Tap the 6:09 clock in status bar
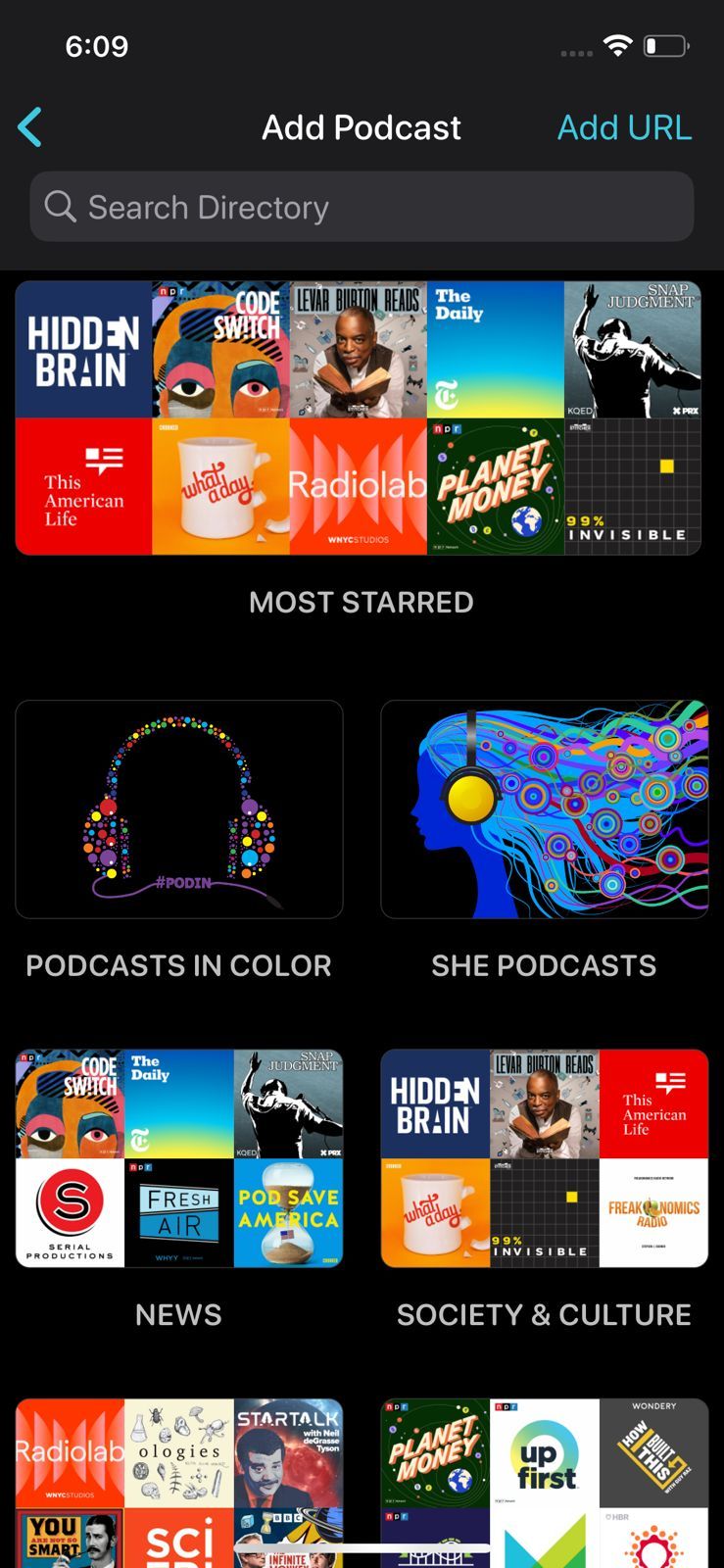 pyautogui.click(x=96, y=45)
